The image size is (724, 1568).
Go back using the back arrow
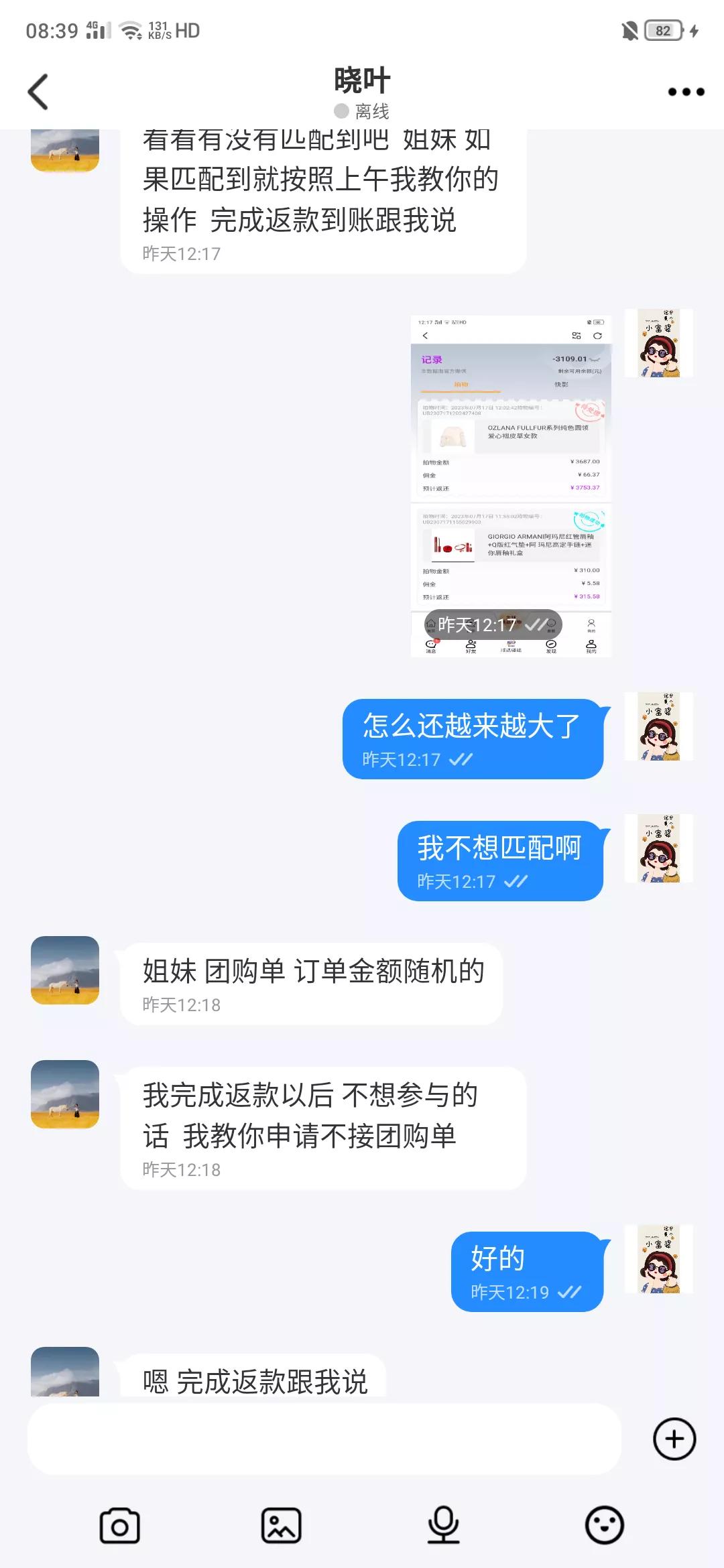point(38,90)
